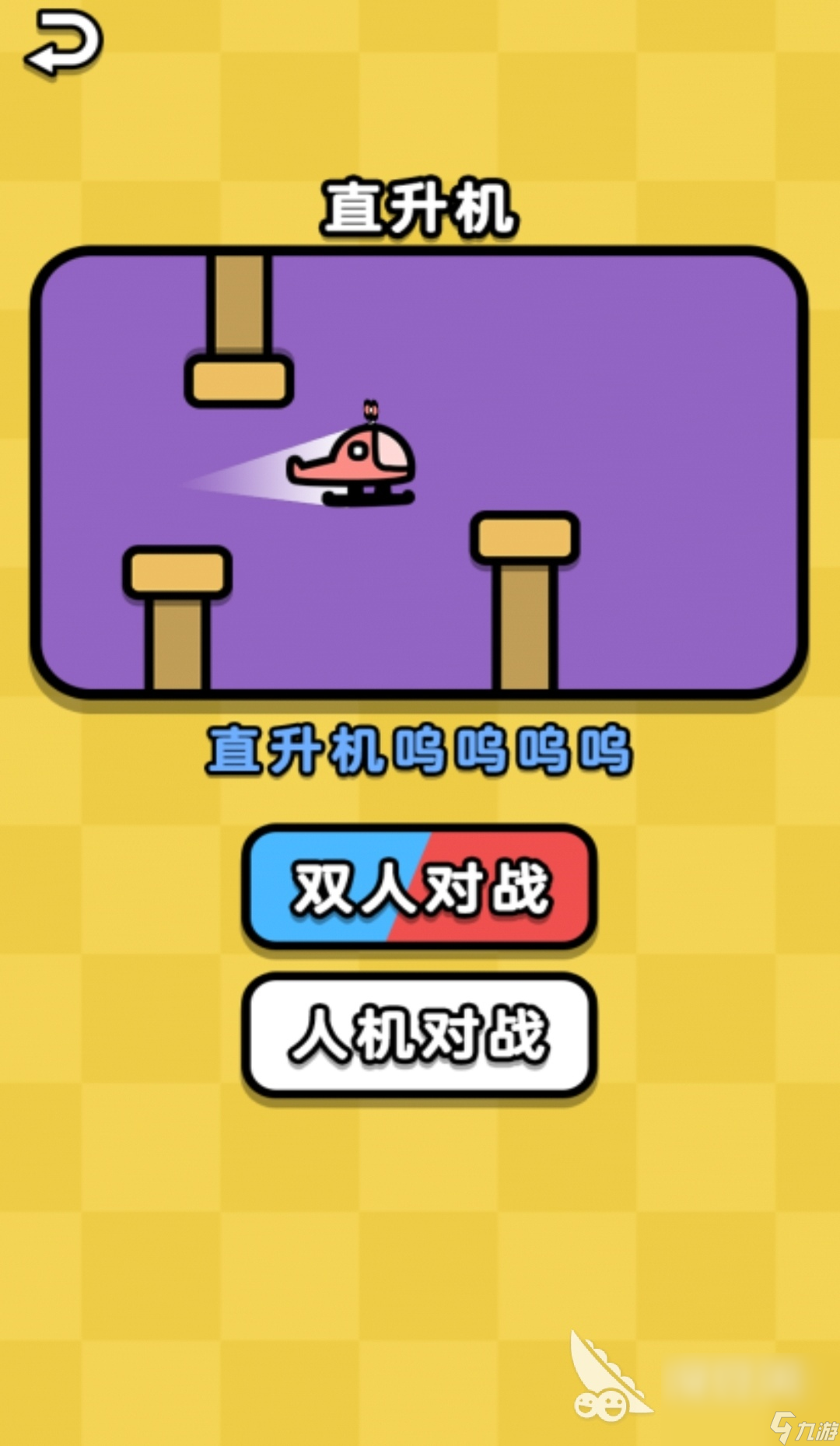Go back using the return arrow

click(64, 44)
